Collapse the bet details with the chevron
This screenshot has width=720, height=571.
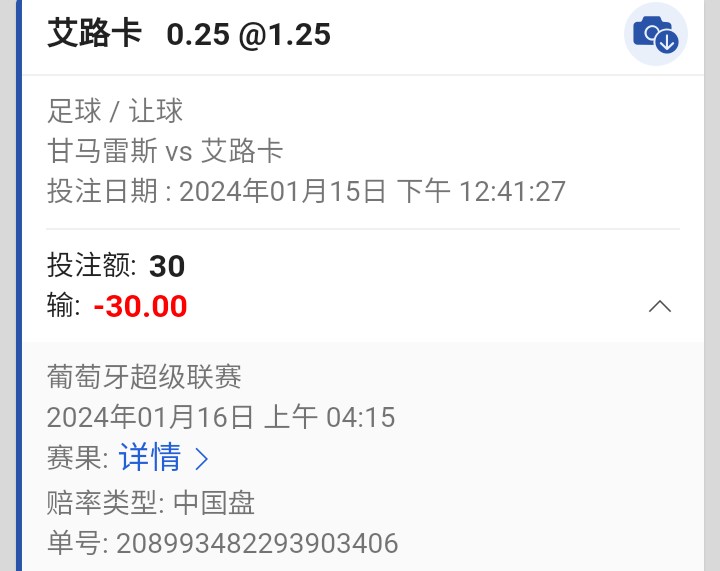tap(659, 306)
